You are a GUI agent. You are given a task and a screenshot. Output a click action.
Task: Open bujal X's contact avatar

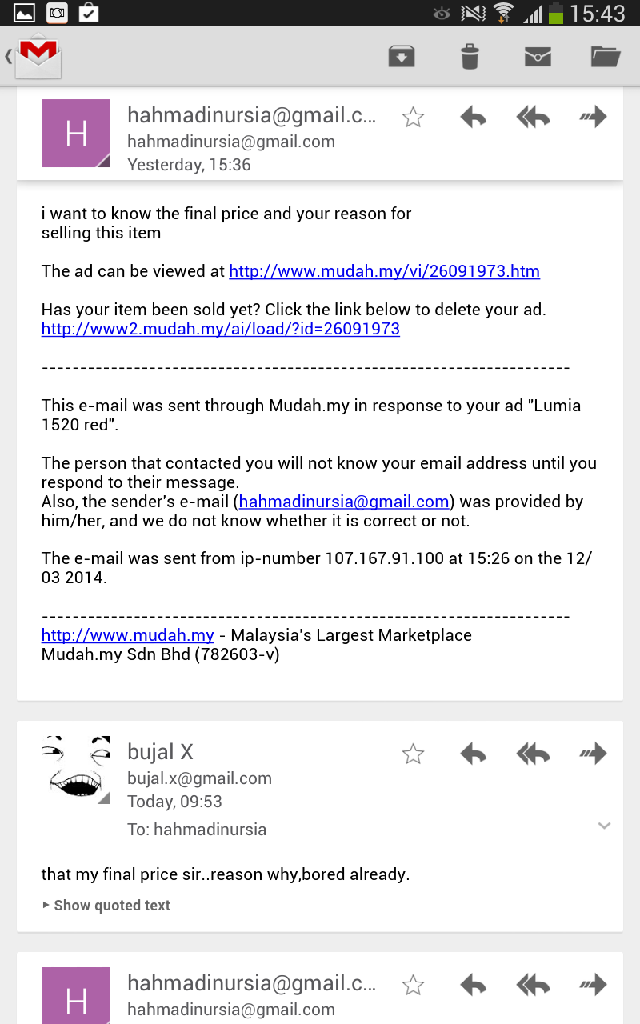[76, 768]
